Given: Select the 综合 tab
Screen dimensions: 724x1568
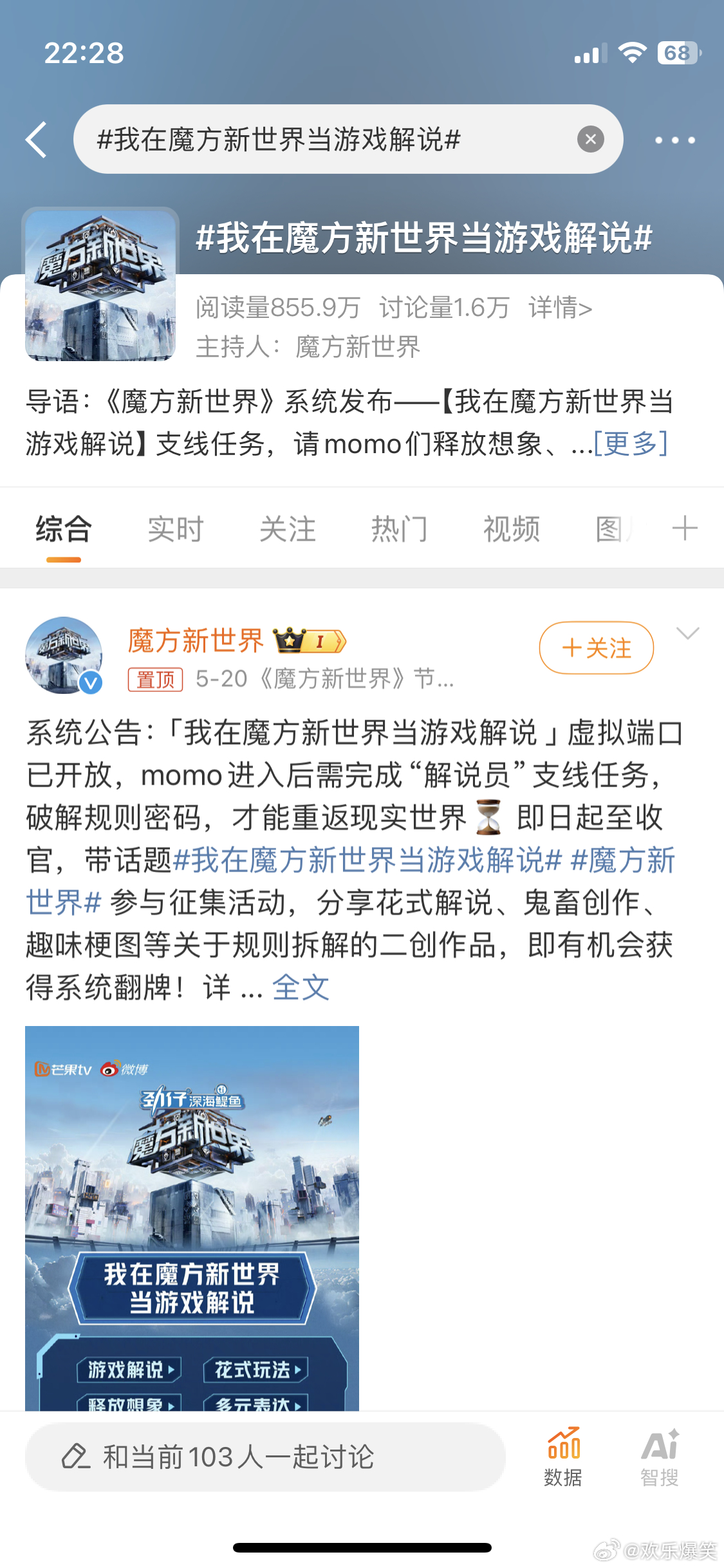Looking at the screenshot, I should pos(64,529).
